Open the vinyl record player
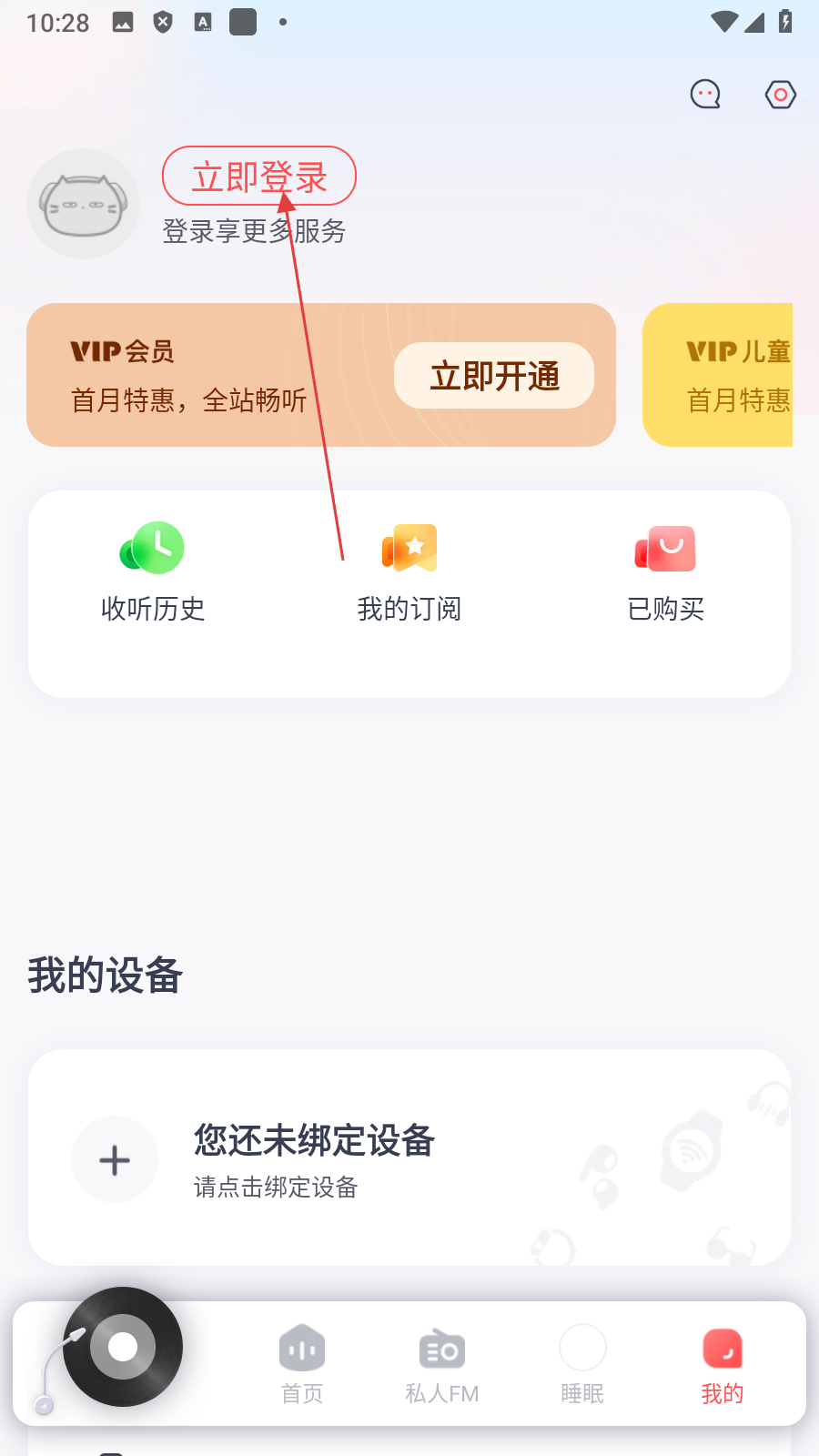 click(122, 1347)
